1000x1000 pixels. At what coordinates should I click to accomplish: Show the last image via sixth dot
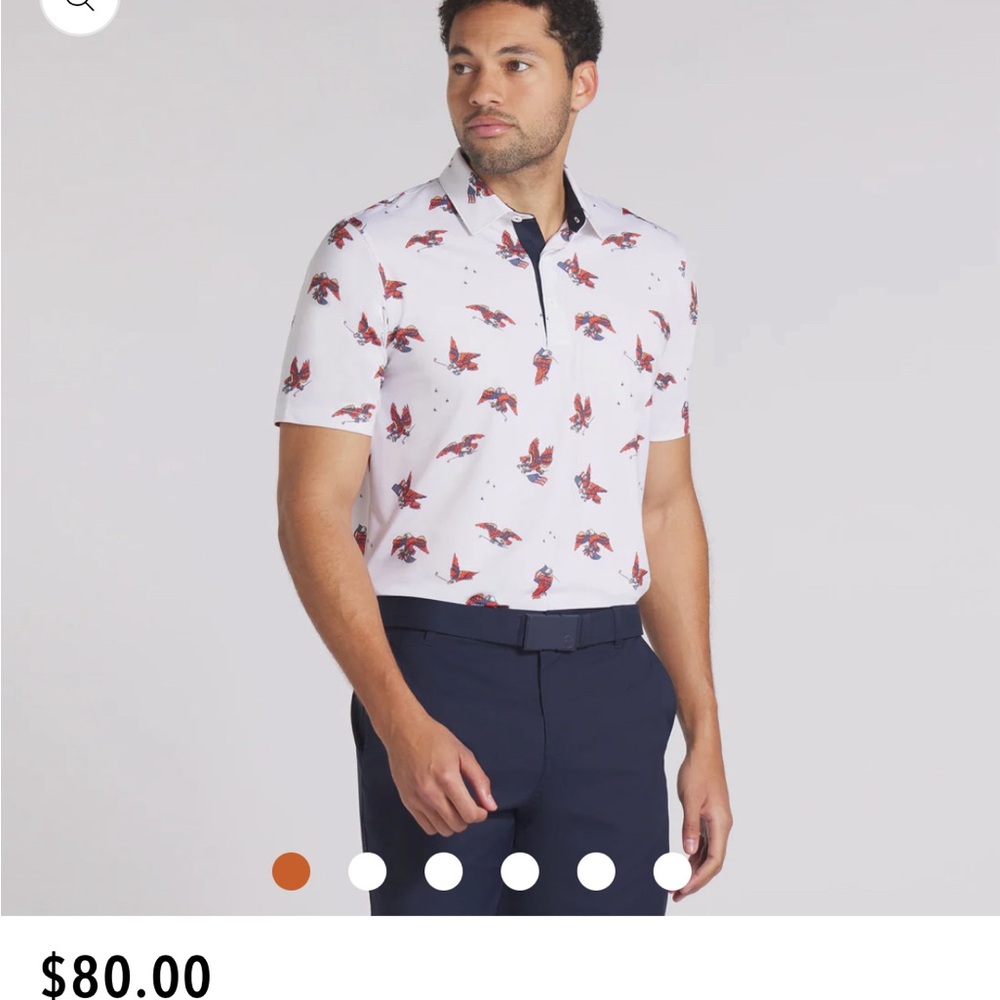point(672,871)
